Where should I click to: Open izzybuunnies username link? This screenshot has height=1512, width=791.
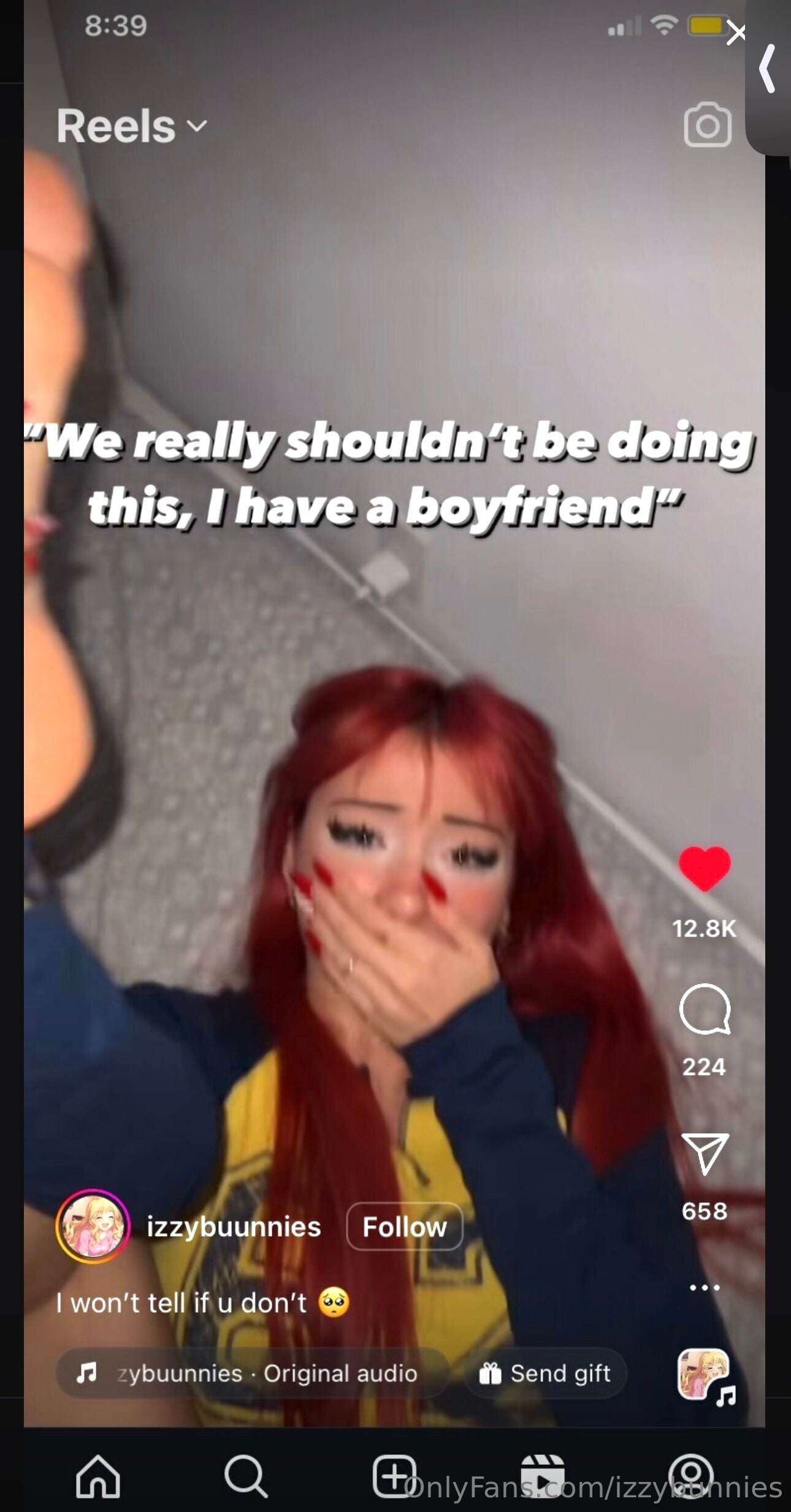pos(234,1226)
